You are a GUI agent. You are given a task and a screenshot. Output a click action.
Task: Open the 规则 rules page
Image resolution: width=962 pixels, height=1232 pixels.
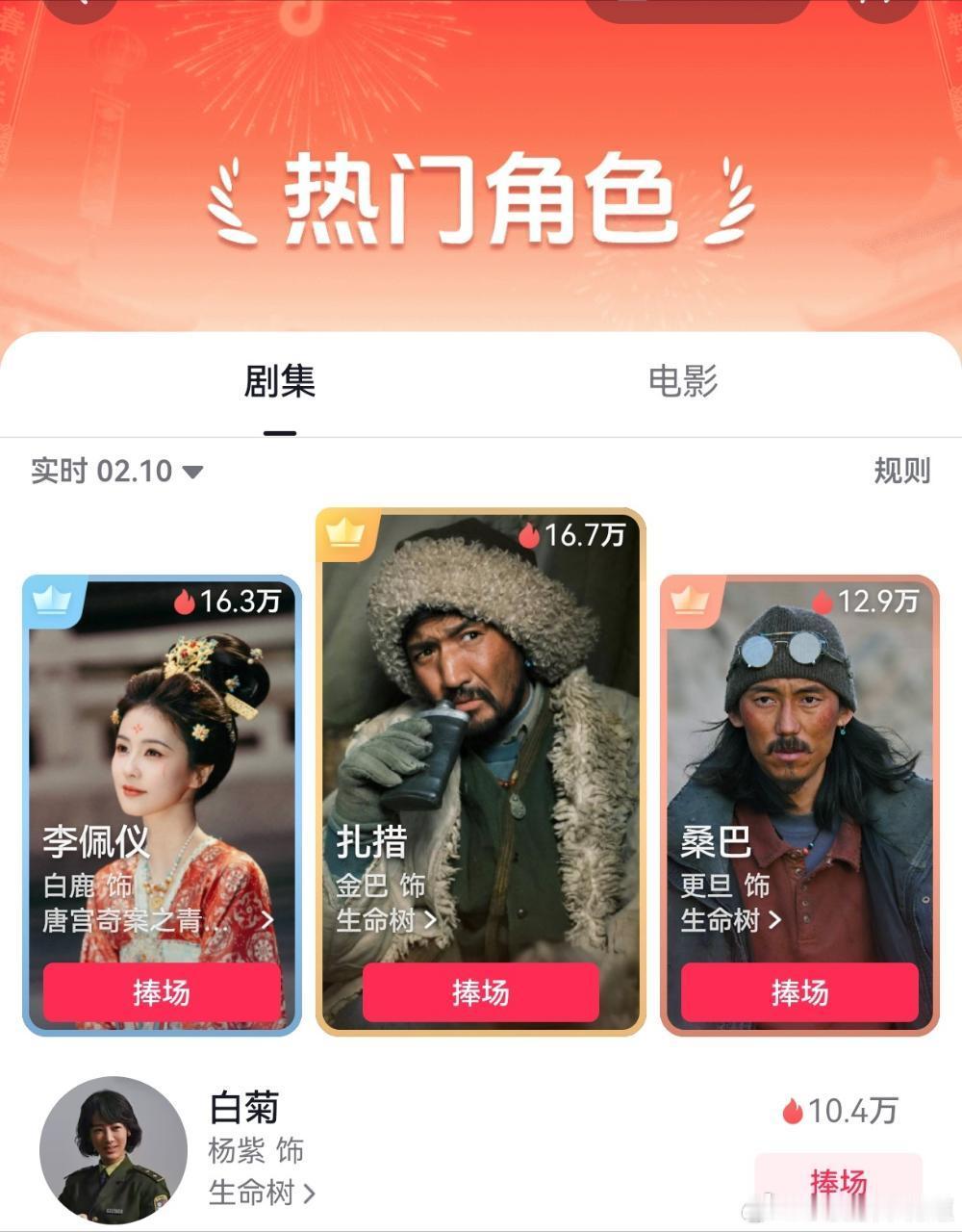click(x=901, y=472)
